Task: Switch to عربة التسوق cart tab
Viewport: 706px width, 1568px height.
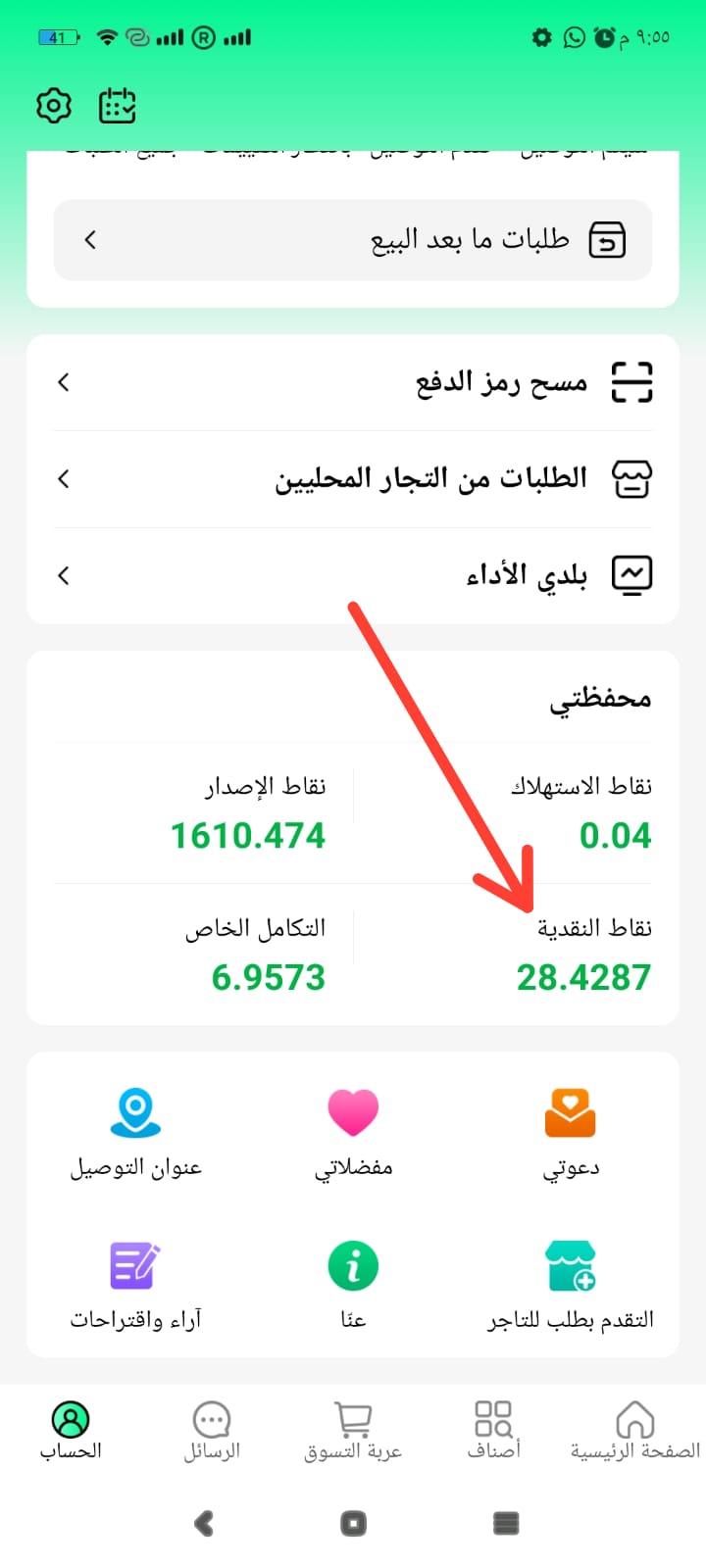Action: pyautogui.click(x=353, y=1431)
